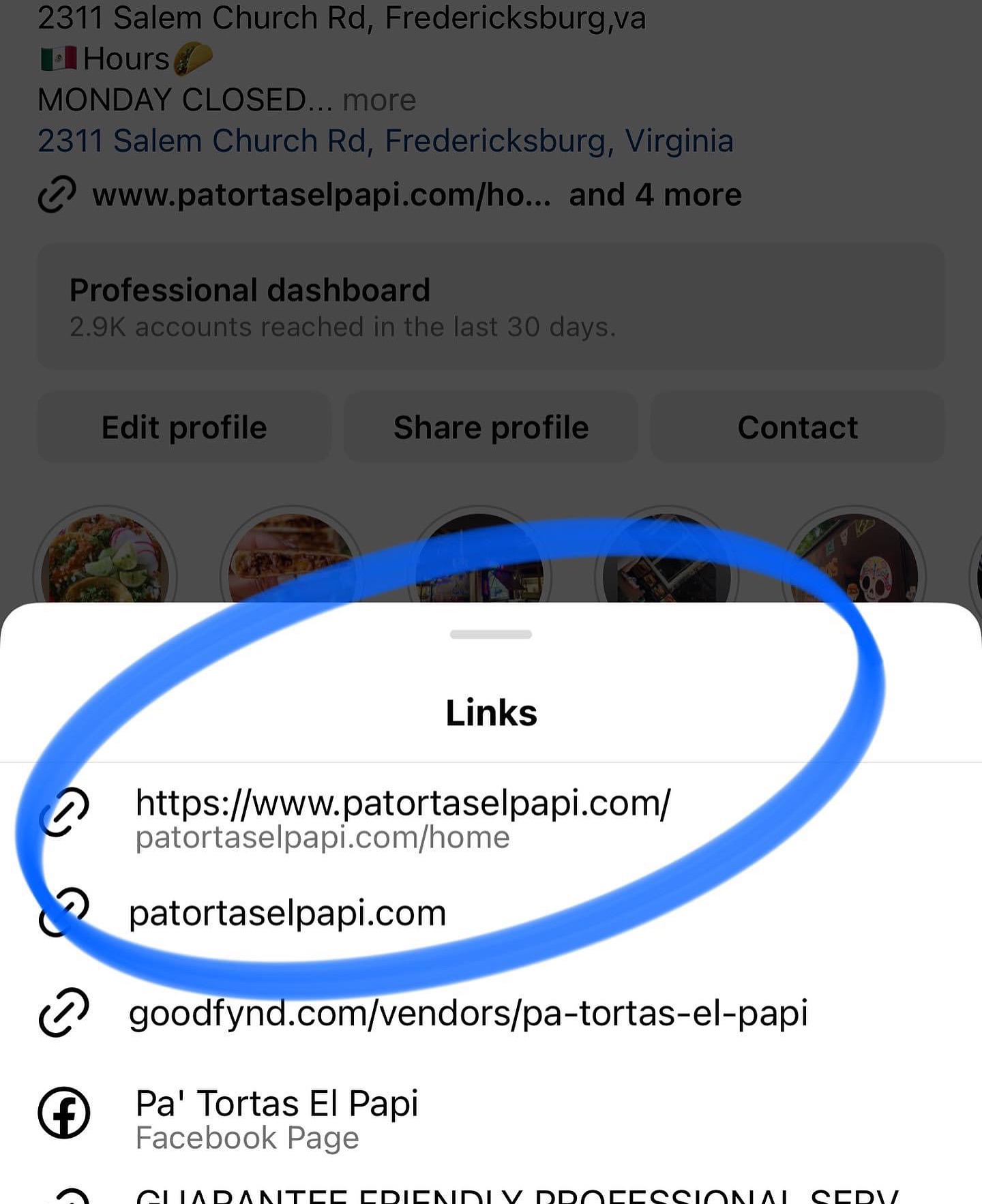Open the goodfynd.com vendors link
Viewport: 982px width, 1204px height.
[468, 1013]
